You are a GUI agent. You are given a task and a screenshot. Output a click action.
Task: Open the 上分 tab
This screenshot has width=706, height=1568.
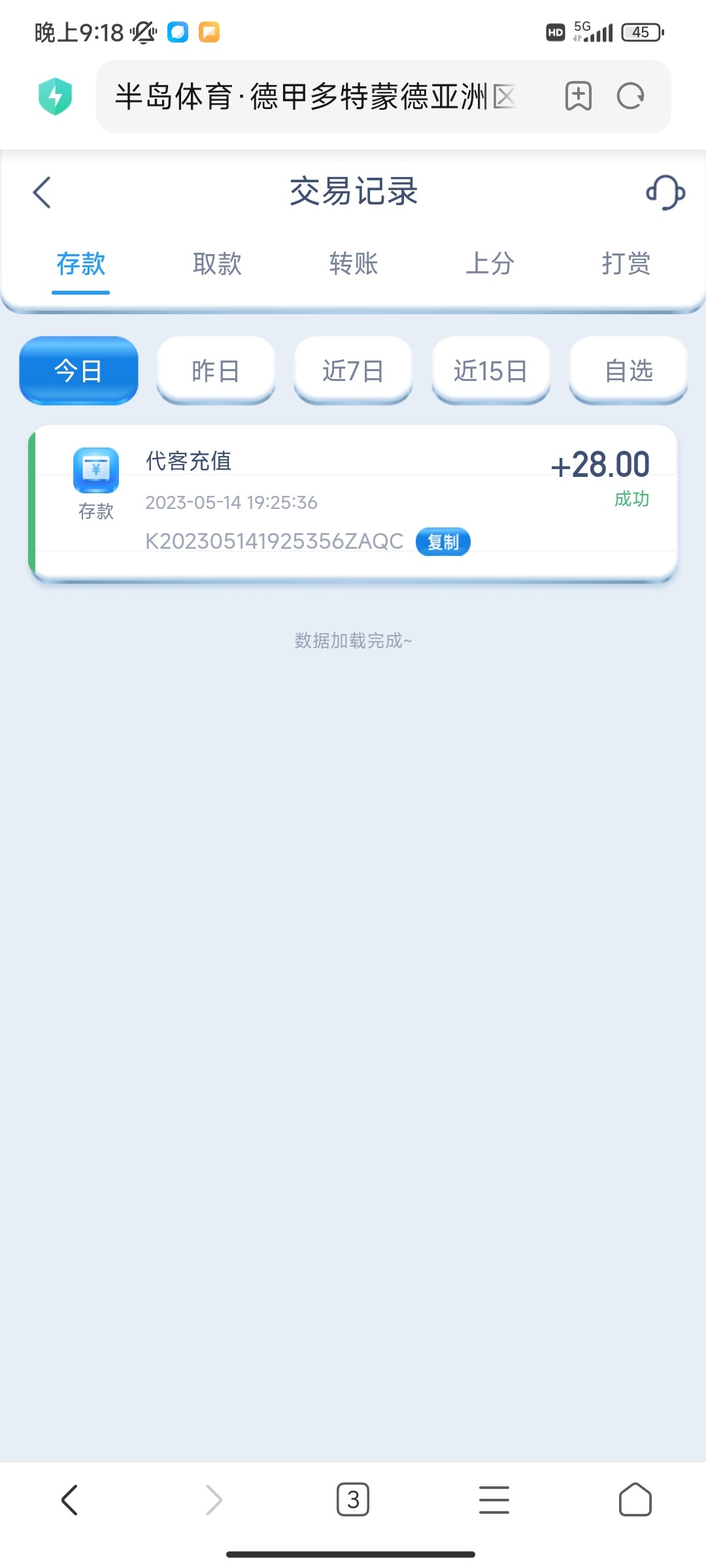(x=490, y=265)
